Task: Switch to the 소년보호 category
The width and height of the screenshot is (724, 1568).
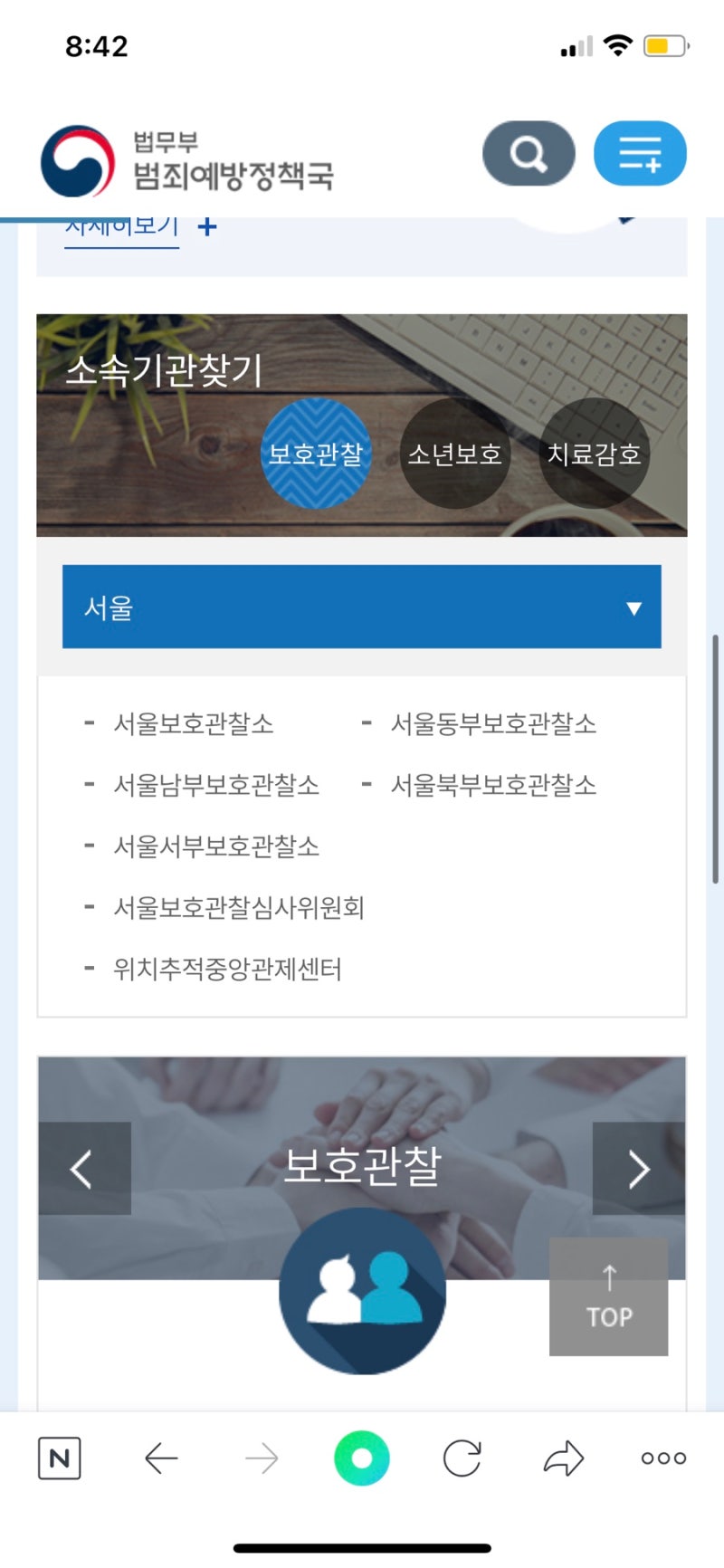Action: pos(454,454)
